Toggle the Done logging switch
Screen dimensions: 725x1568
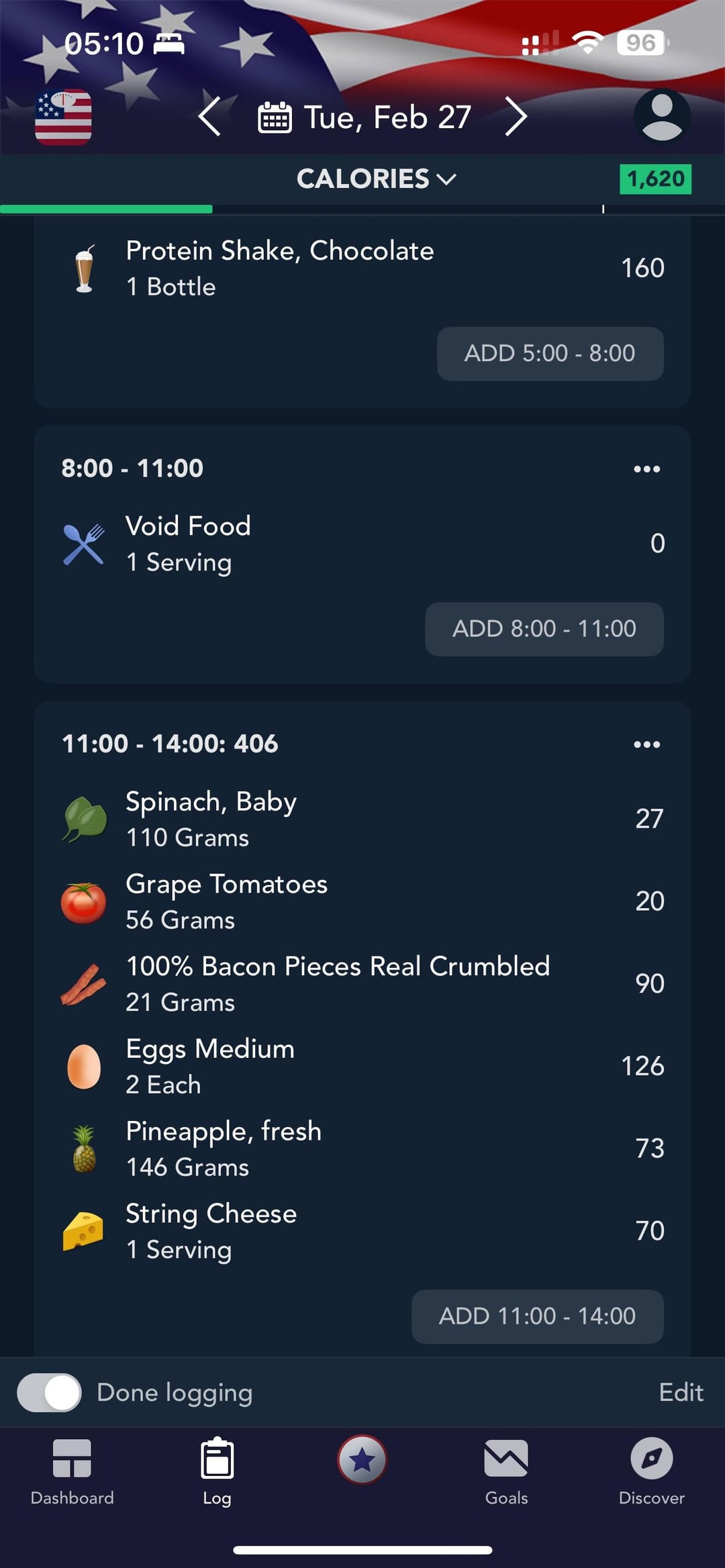point(49,1393)
